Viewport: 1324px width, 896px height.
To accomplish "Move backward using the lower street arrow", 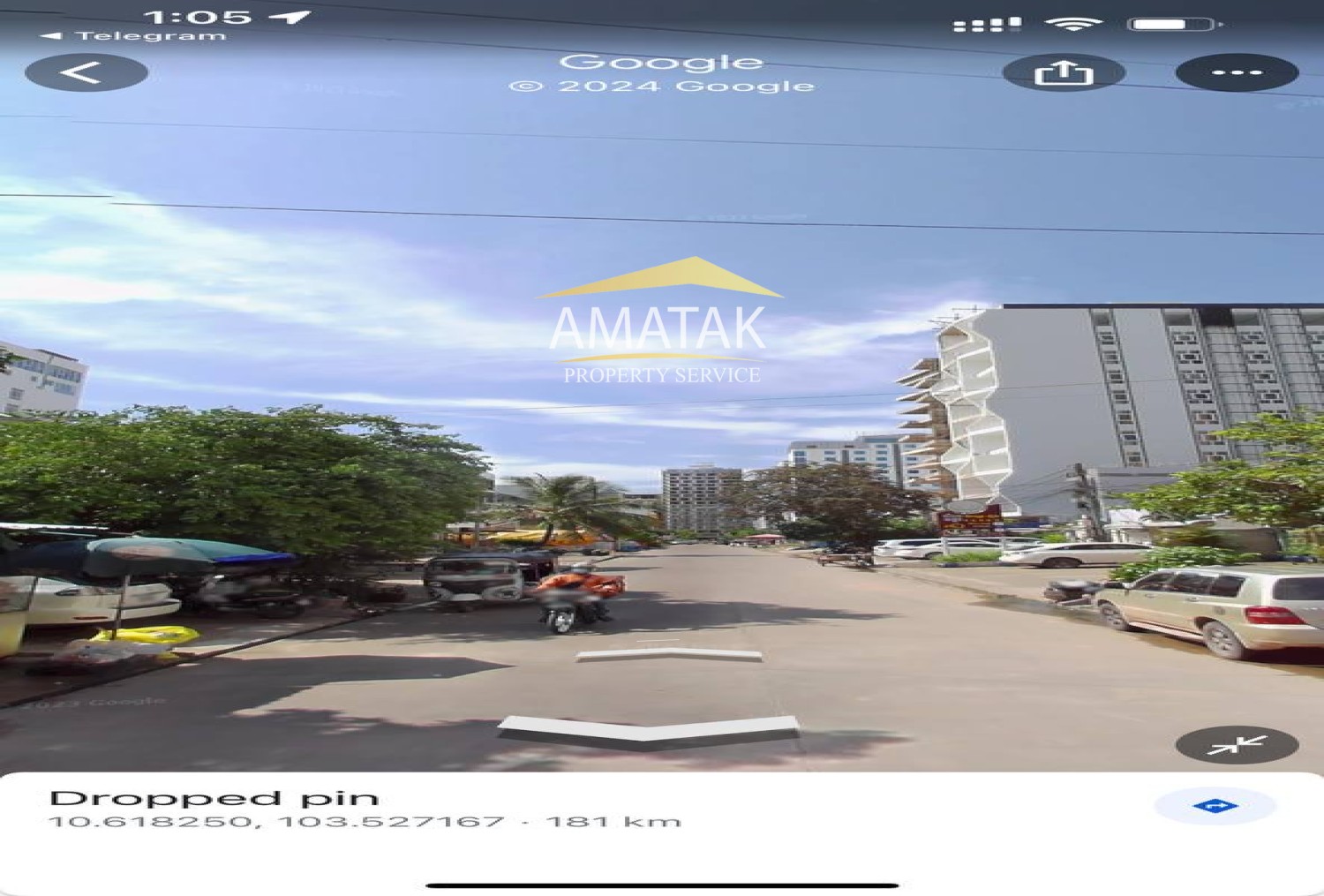I will [649, 729].
